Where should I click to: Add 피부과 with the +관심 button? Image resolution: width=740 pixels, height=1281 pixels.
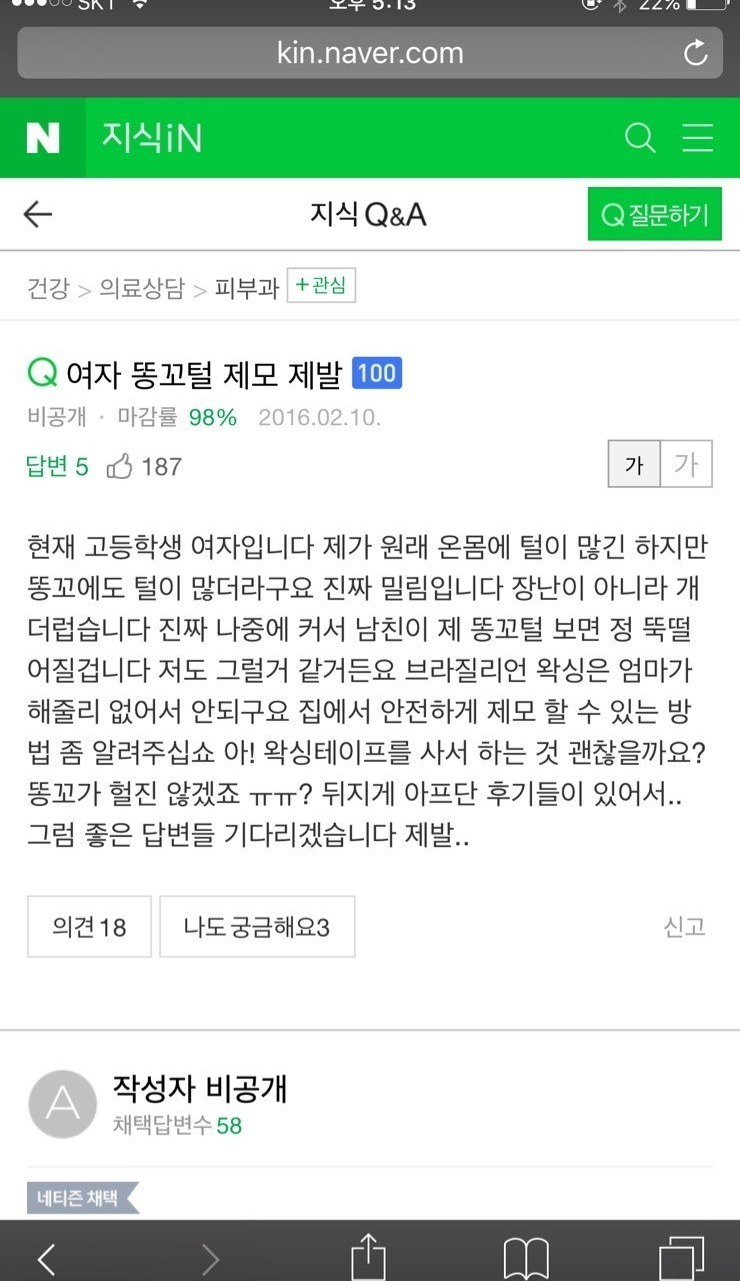321,286
